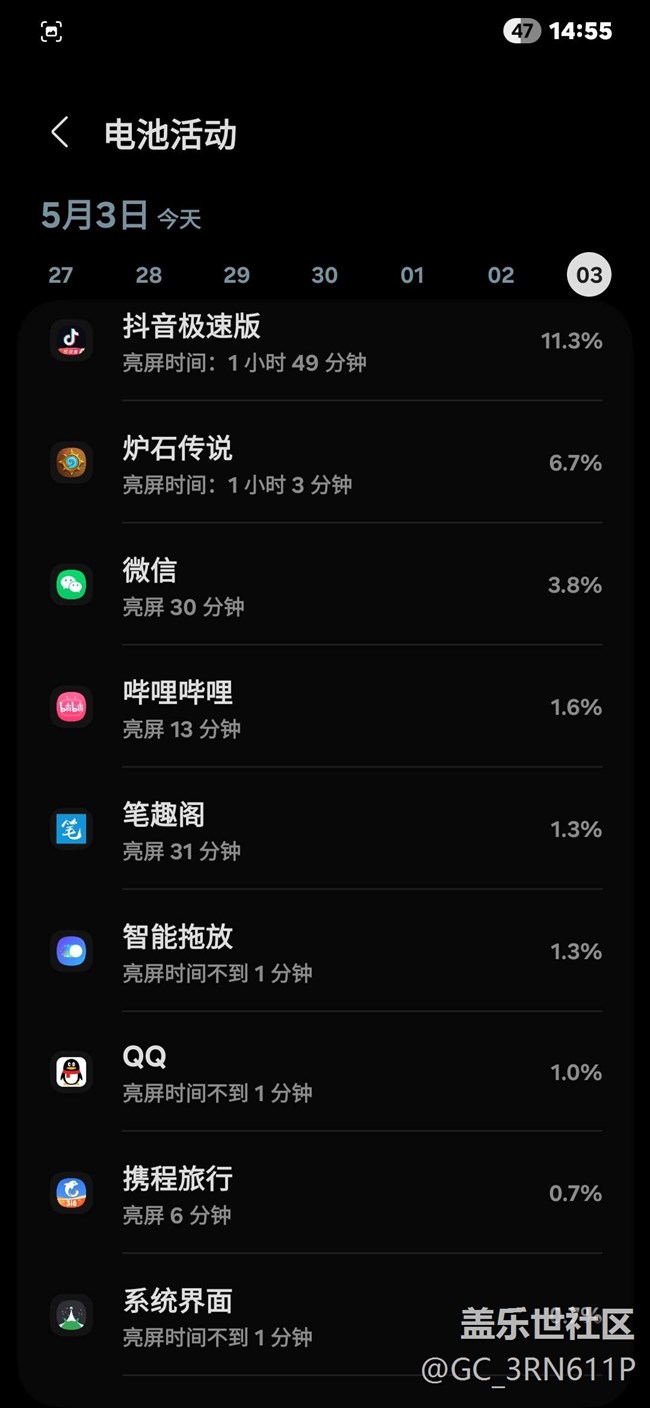Open 抖音极速版 battery usage details
Screen dimensions: 650x1408
(x=325, y=342)
